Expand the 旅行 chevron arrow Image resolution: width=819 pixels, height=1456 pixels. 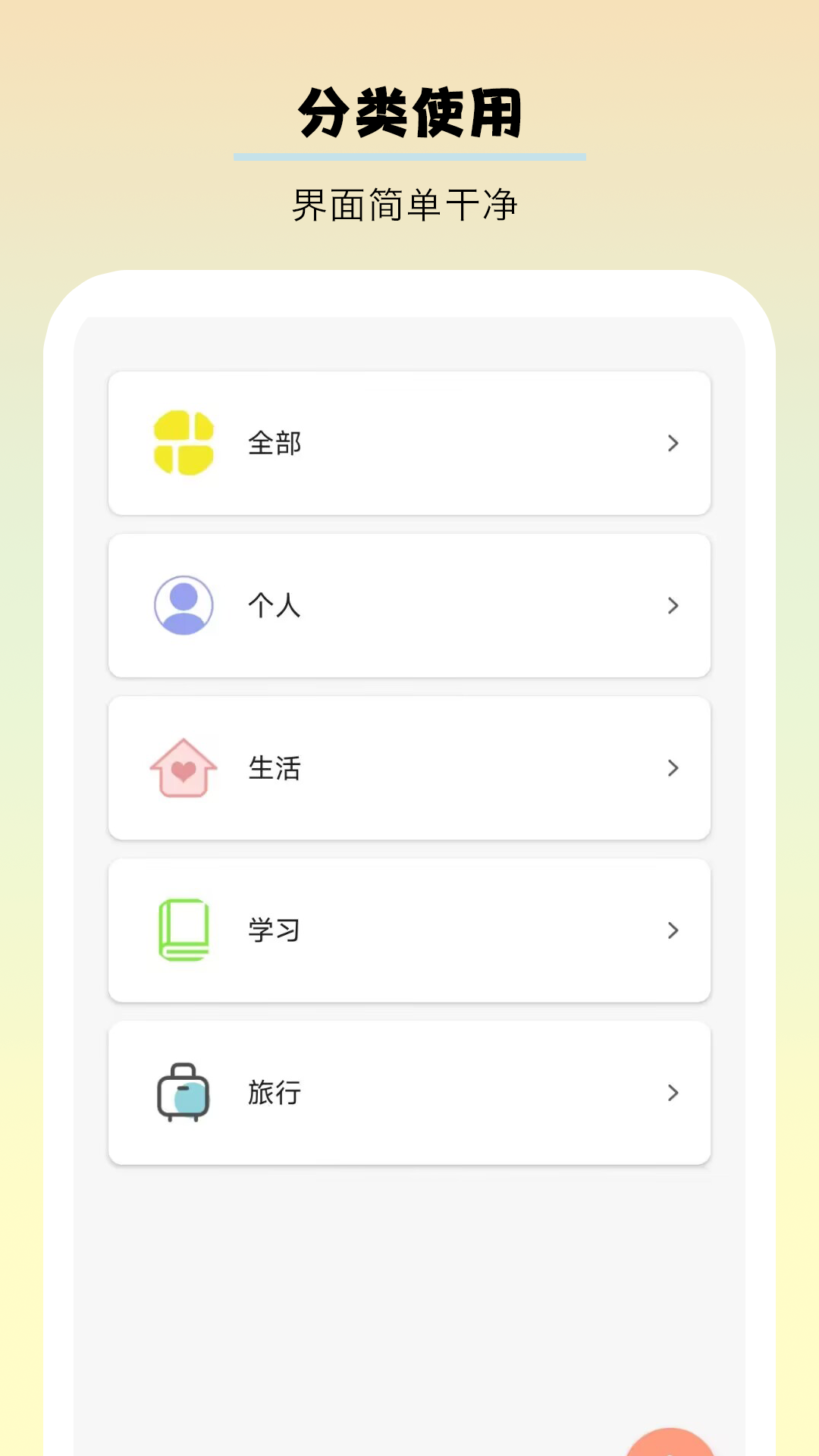coord(673,1093)
